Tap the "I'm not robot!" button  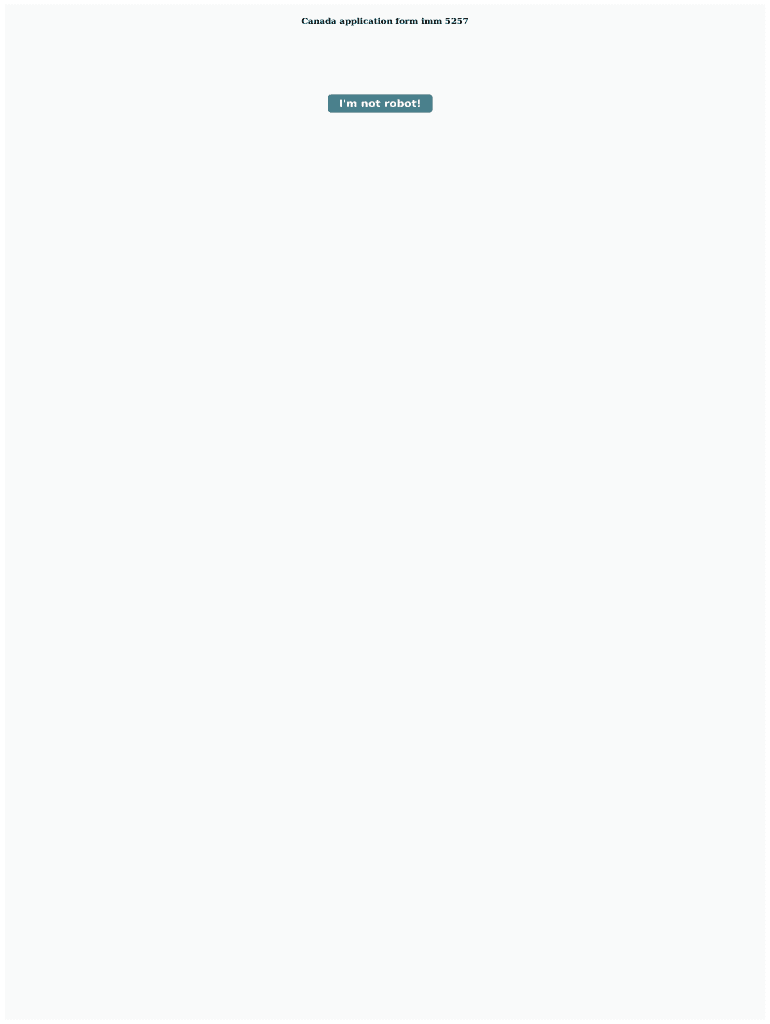pyautogui.click(x=380, y=103)
